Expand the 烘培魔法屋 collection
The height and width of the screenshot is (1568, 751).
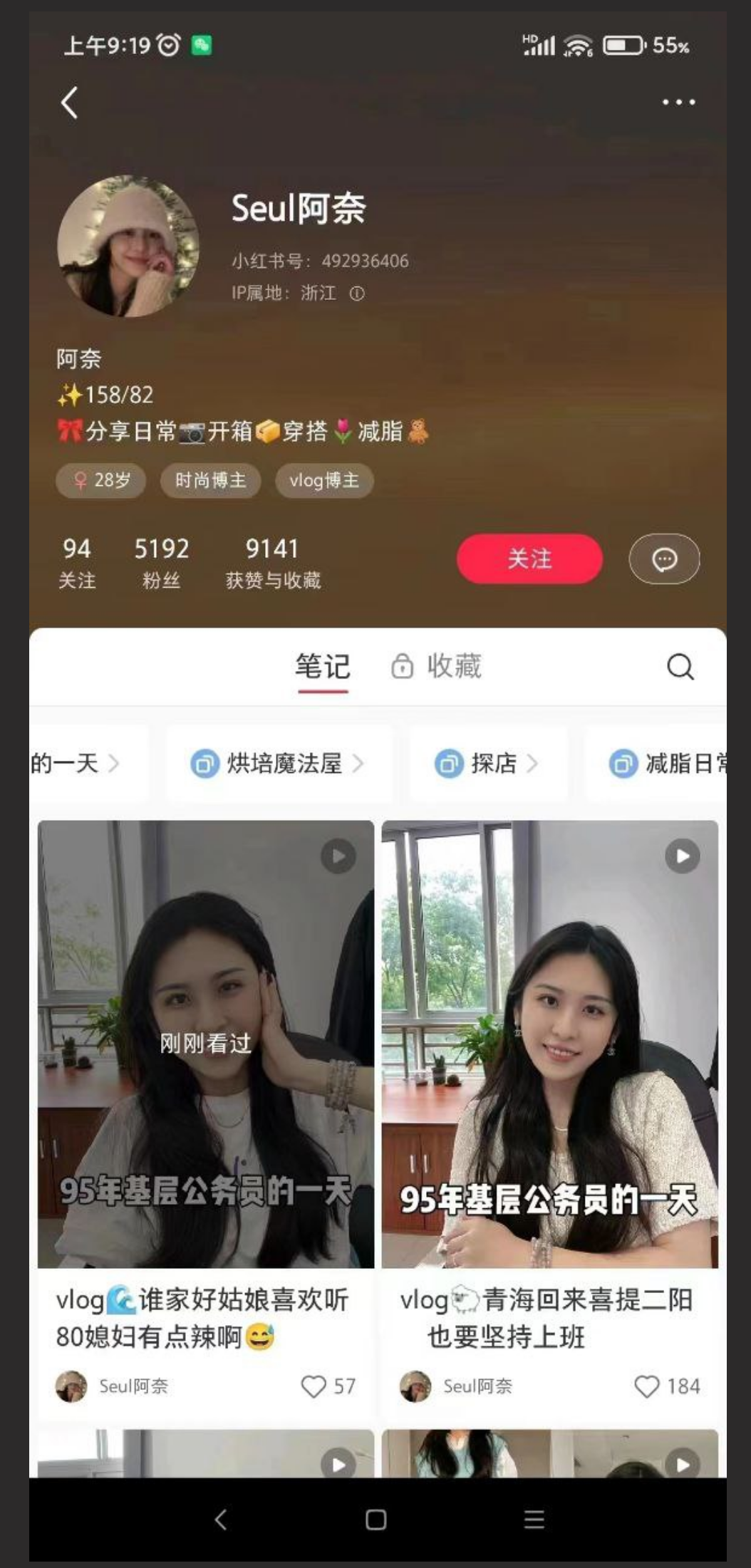coord(281,762)
